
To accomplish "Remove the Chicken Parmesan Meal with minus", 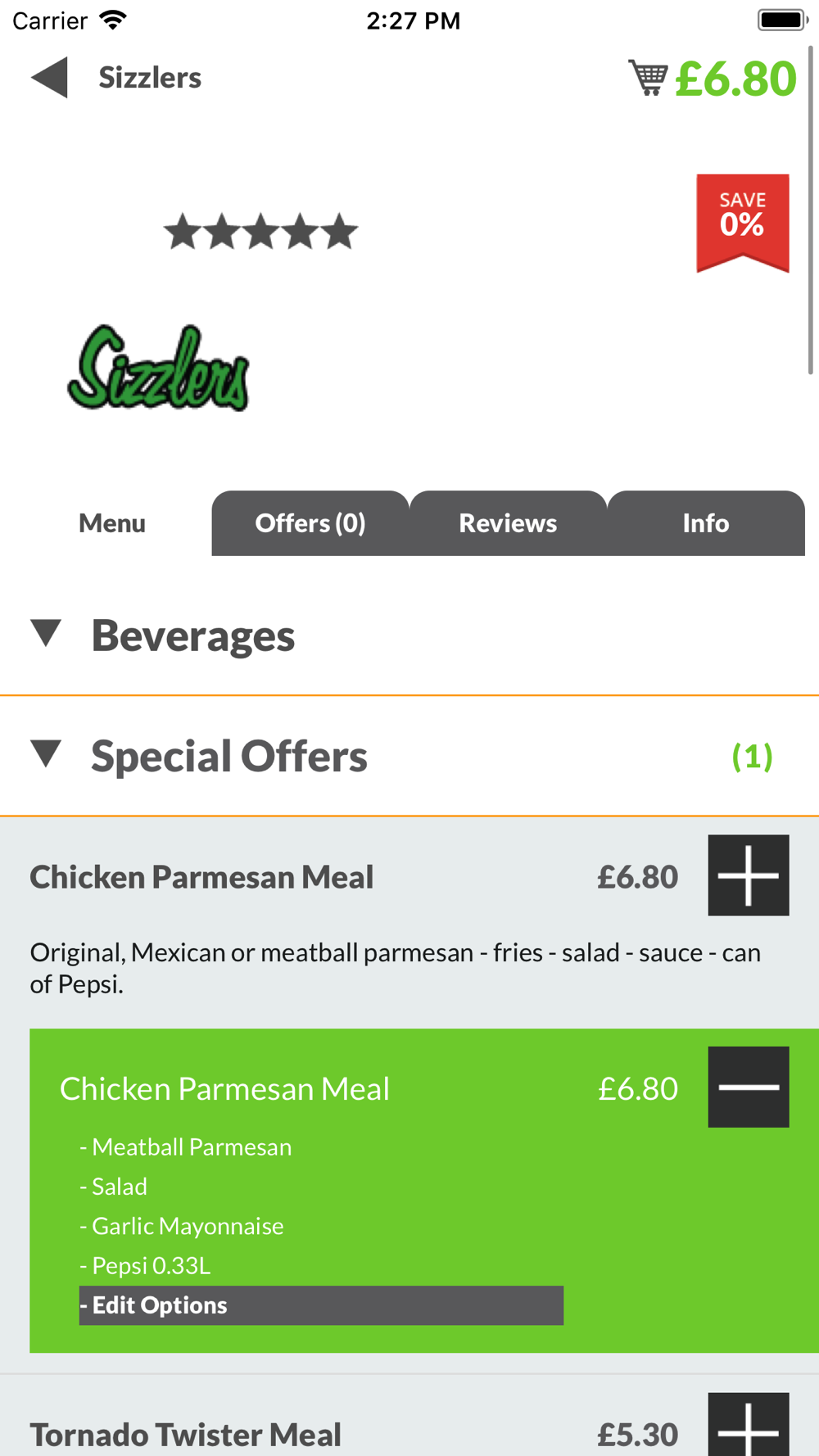I will pyautogui.click(x=749, y=1087).
